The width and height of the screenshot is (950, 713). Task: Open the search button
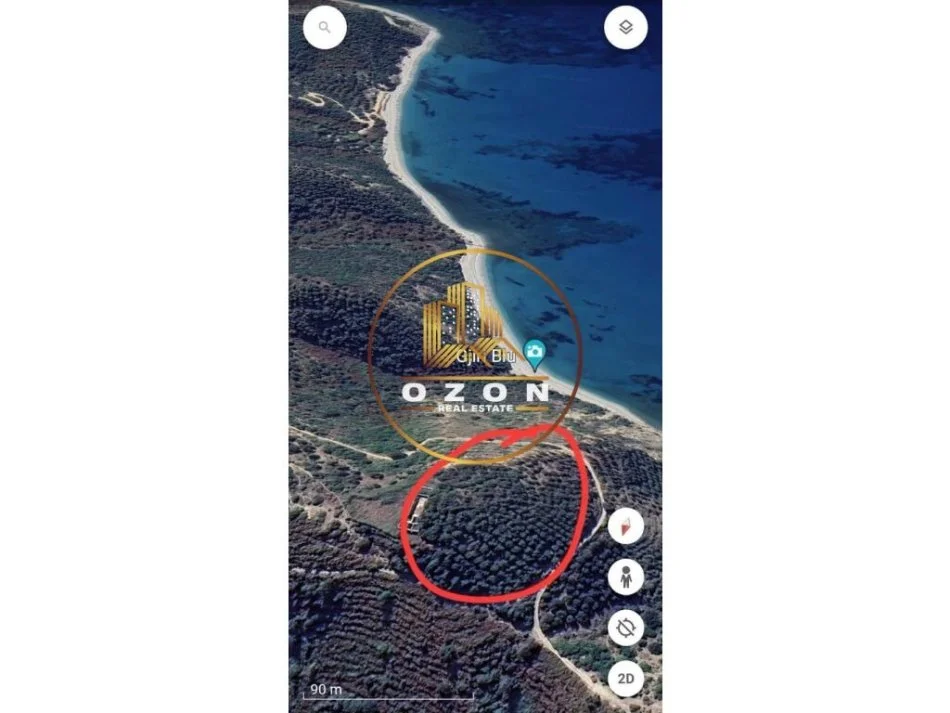pyautogui.click(x=325, y=28)
